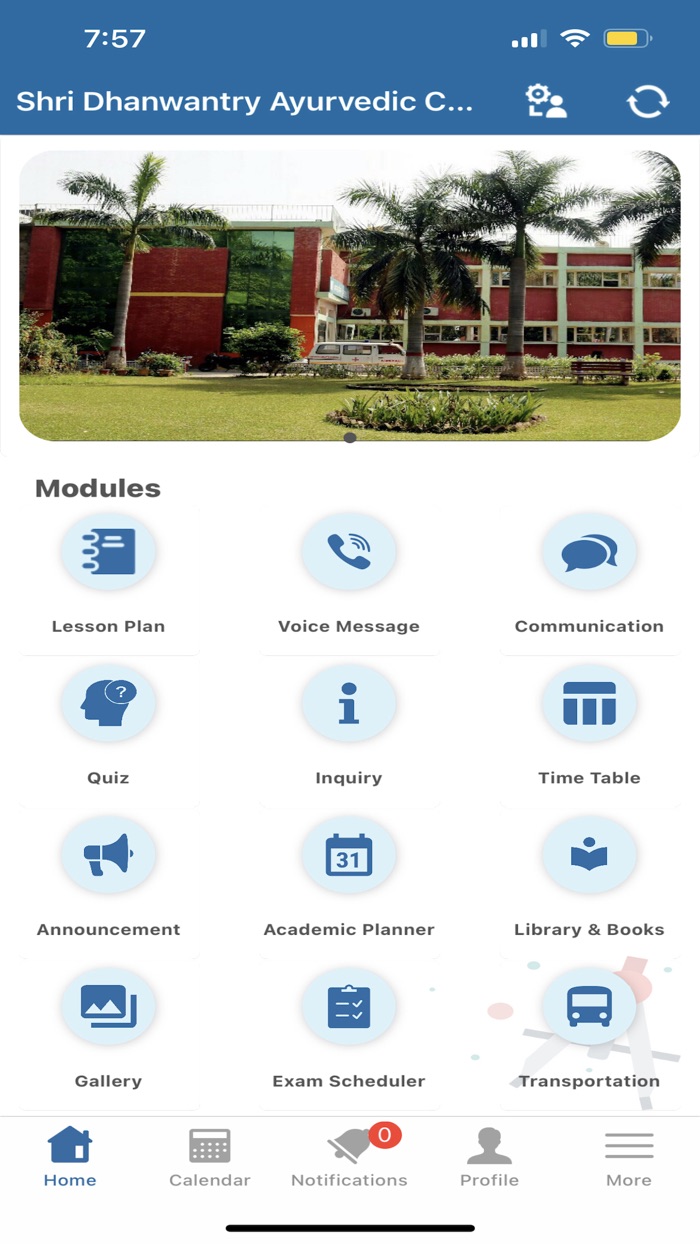The height and width of the screenshot is (1244, 700).
Task: Select the Home tab
Action: coord(70,1157)
